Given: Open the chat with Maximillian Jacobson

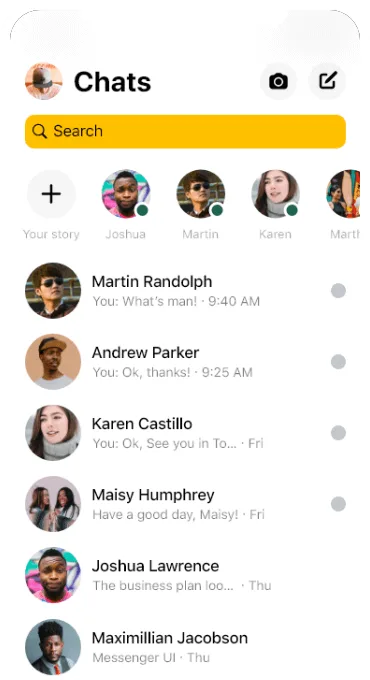Looking at the screenshot, I should click(x=185, y=647).
